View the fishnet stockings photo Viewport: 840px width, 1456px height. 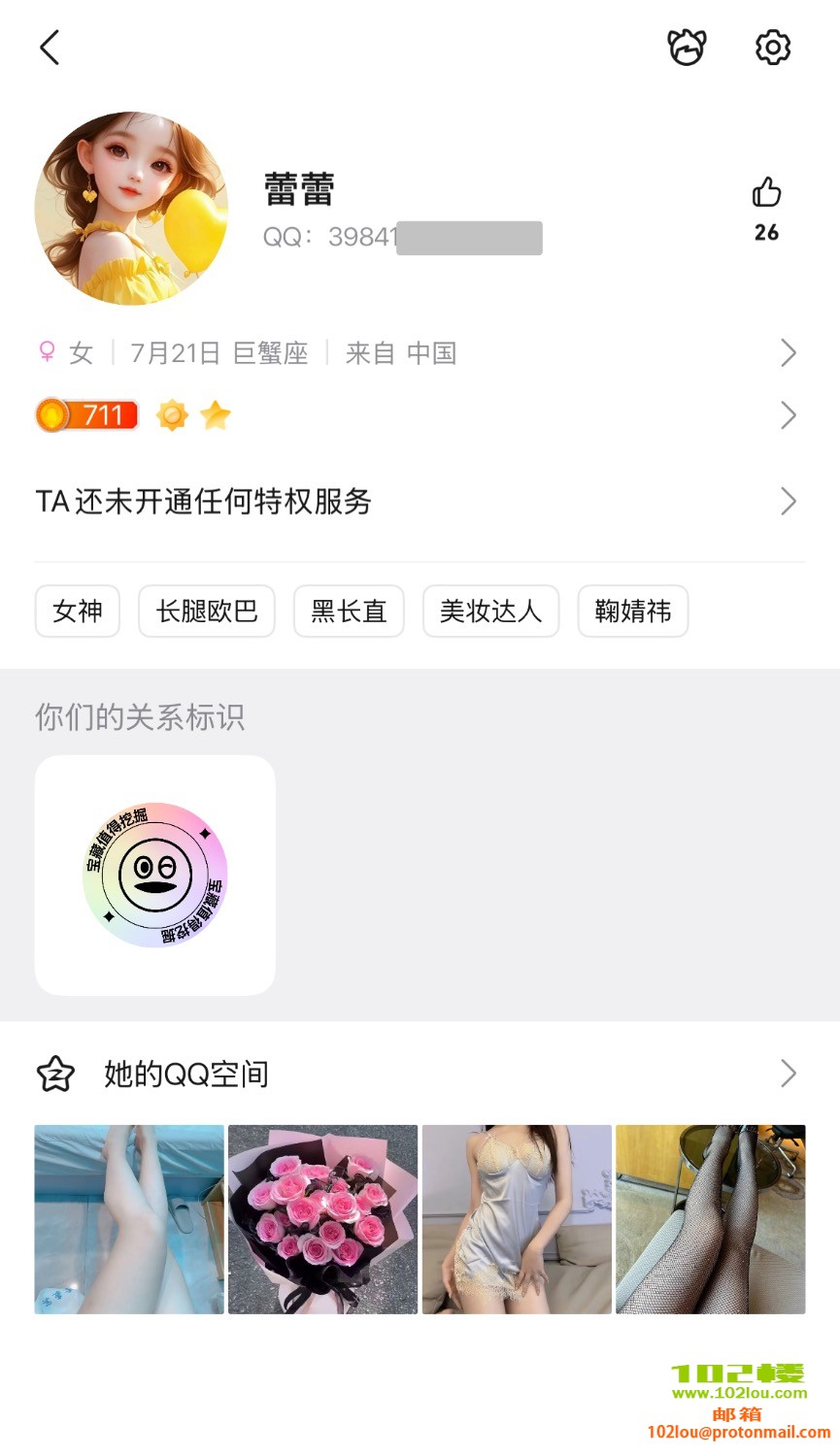711,1219
